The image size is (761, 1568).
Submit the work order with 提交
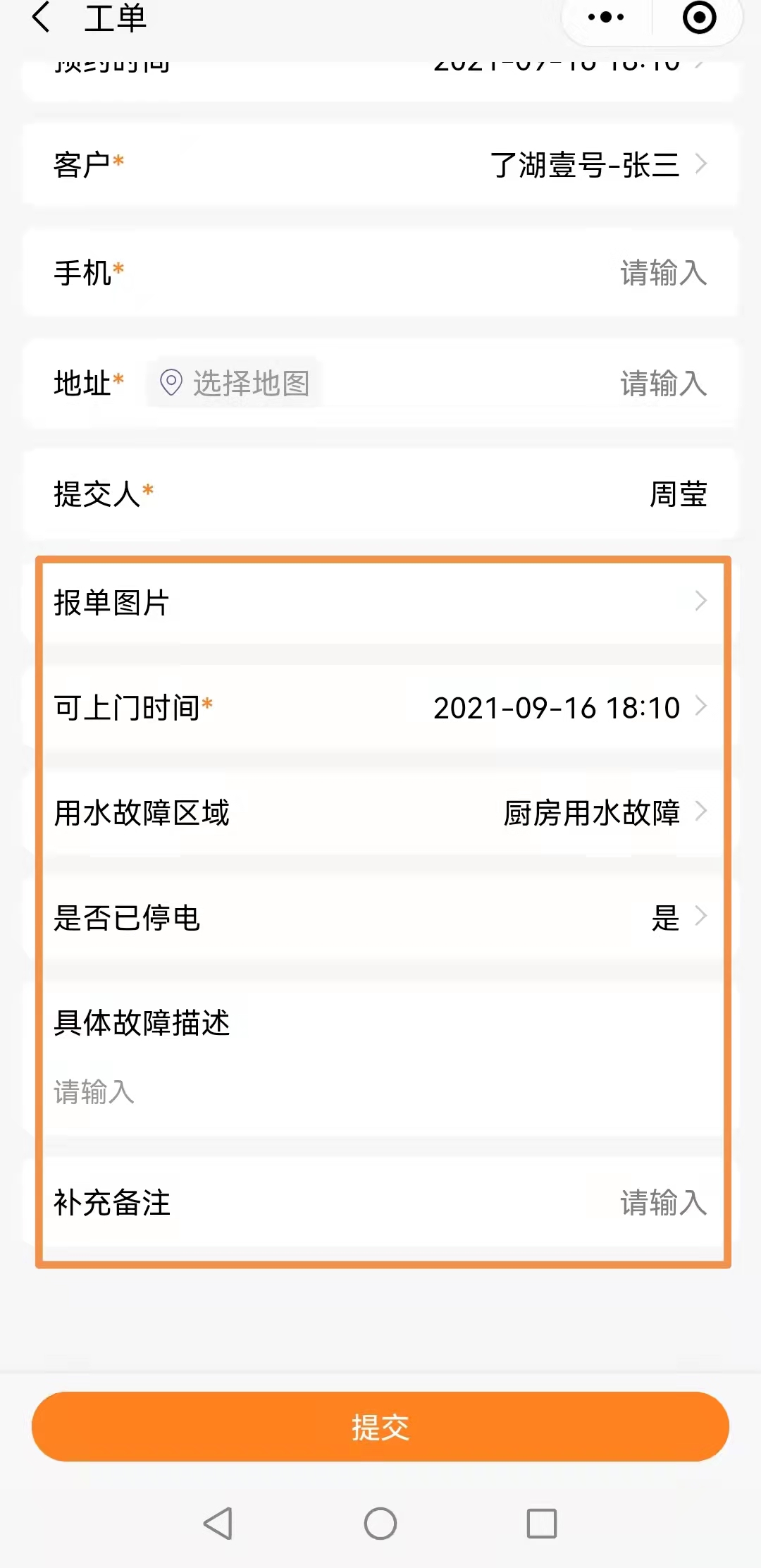pyautogui.click(x=380, y=1427)
